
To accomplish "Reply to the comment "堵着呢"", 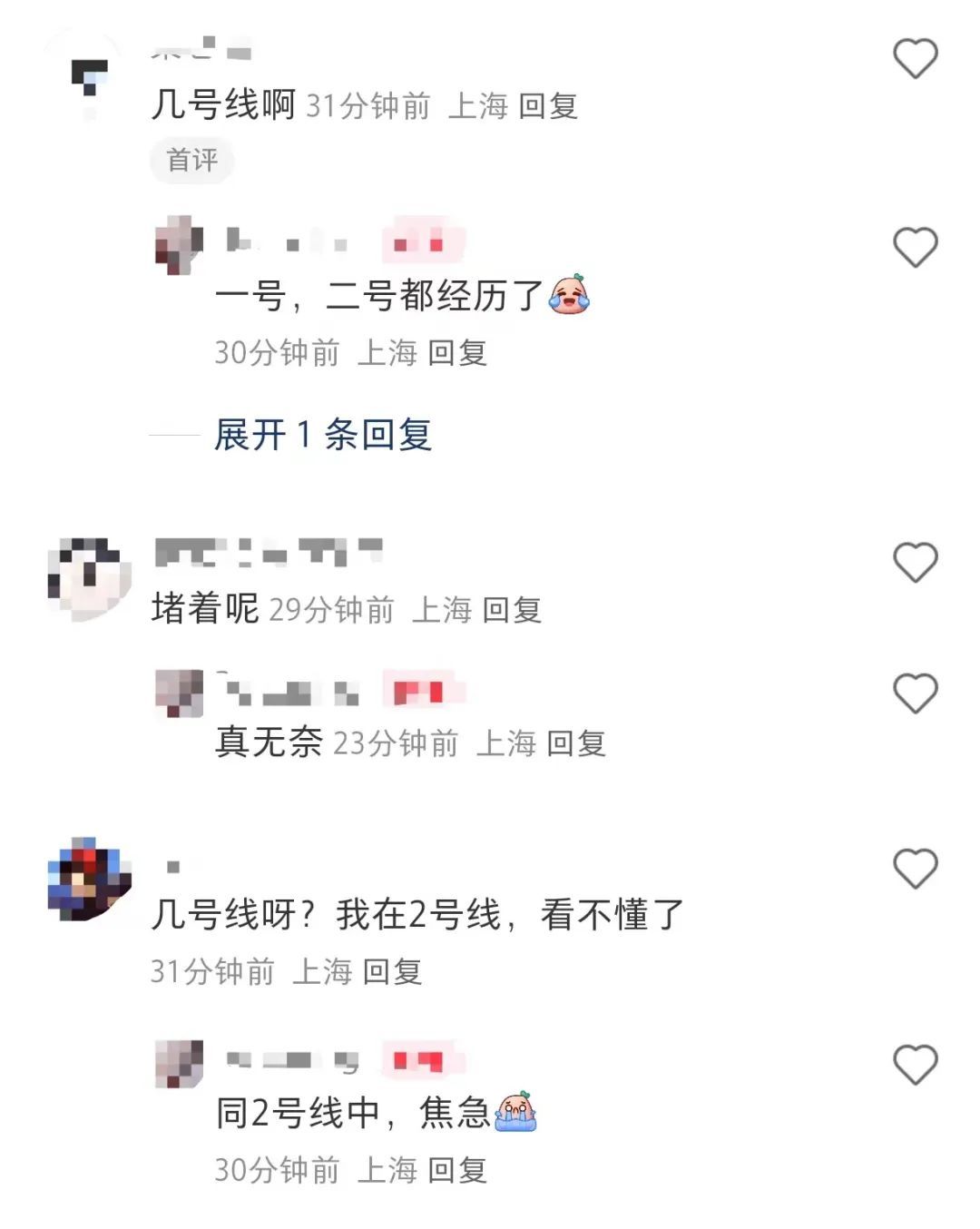I will [x=512, y=610].
